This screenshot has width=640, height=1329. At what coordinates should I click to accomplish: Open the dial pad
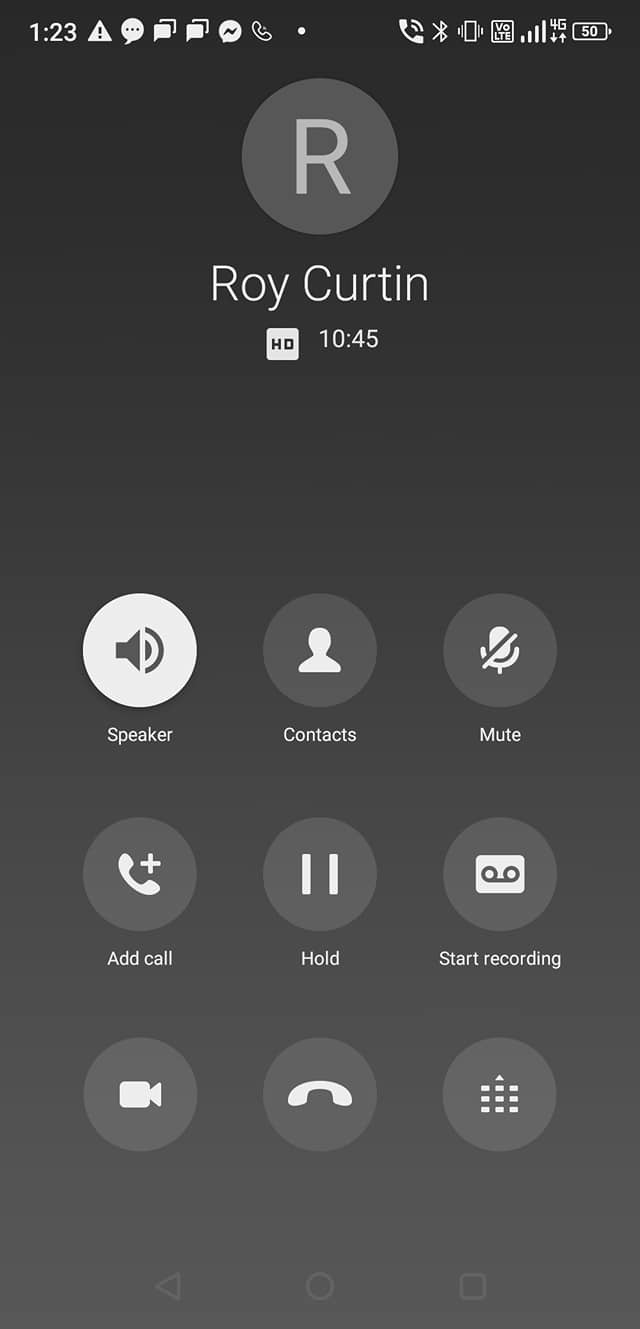[500, 1094]
